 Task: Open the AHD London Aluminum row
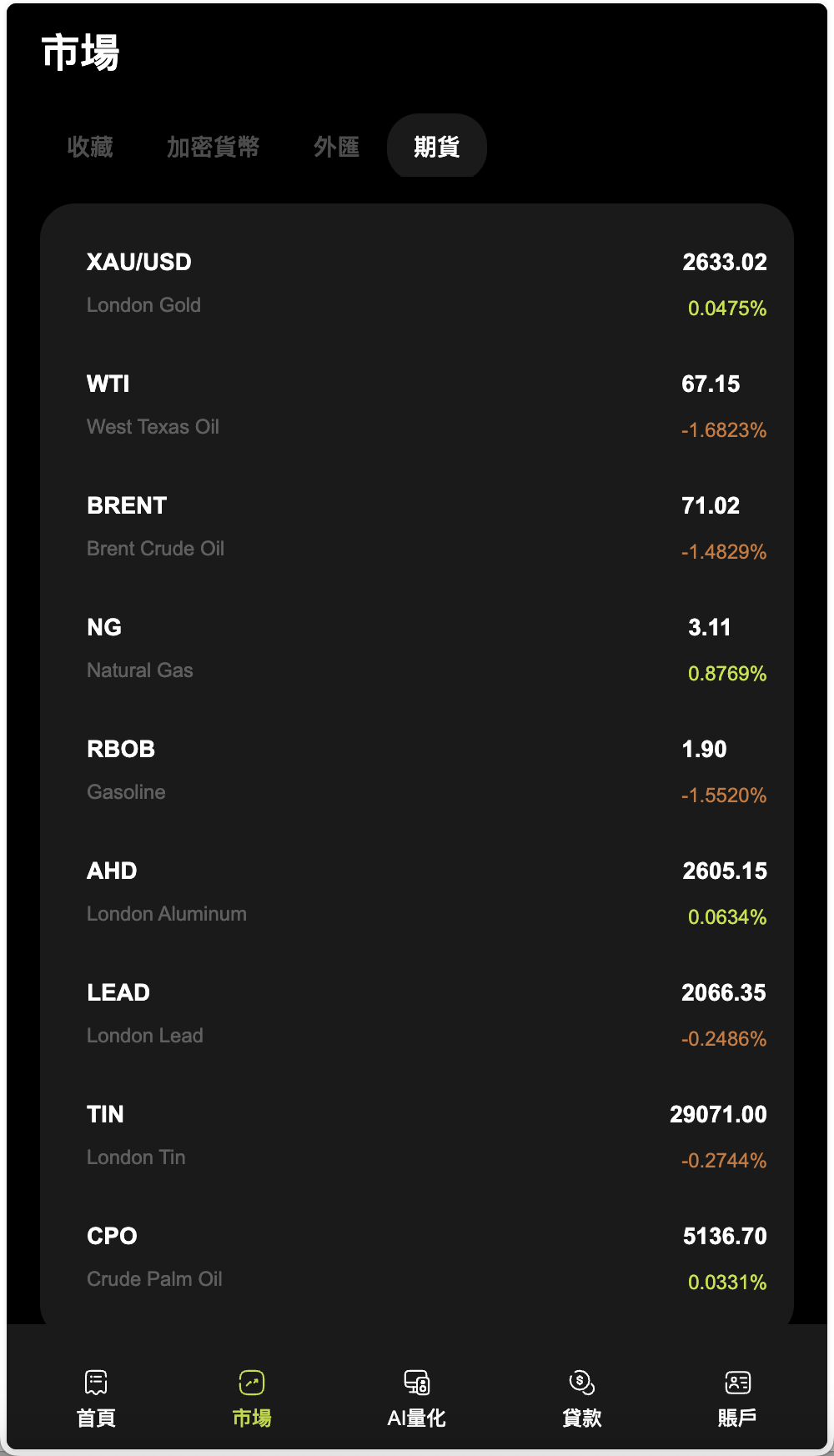click(417, 891)
